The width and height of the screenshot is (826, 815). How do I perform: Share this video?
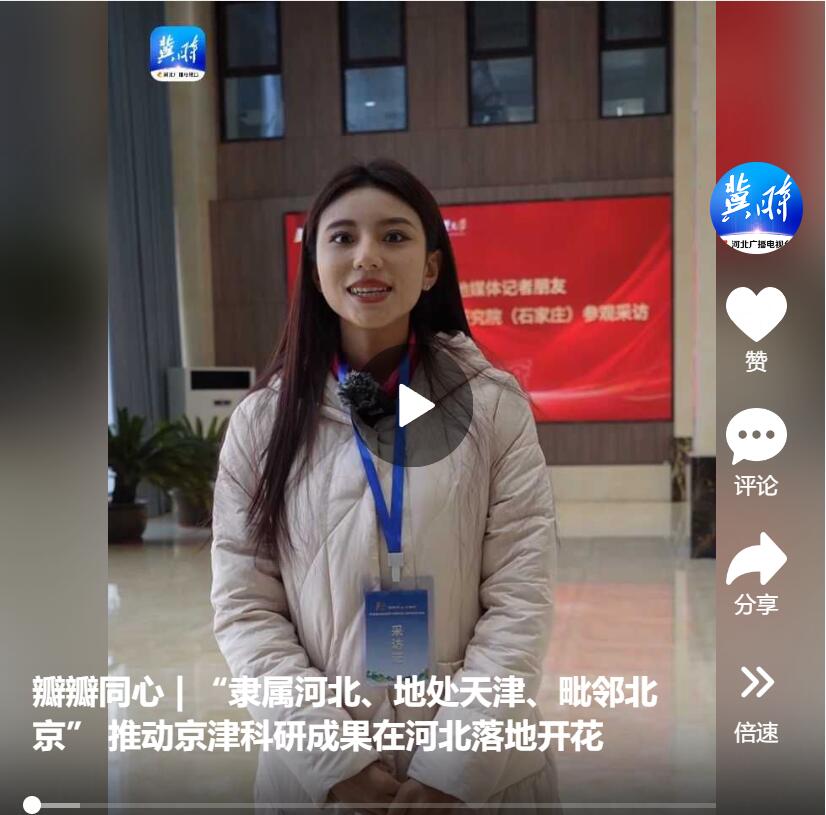click(x=756, y=560)
